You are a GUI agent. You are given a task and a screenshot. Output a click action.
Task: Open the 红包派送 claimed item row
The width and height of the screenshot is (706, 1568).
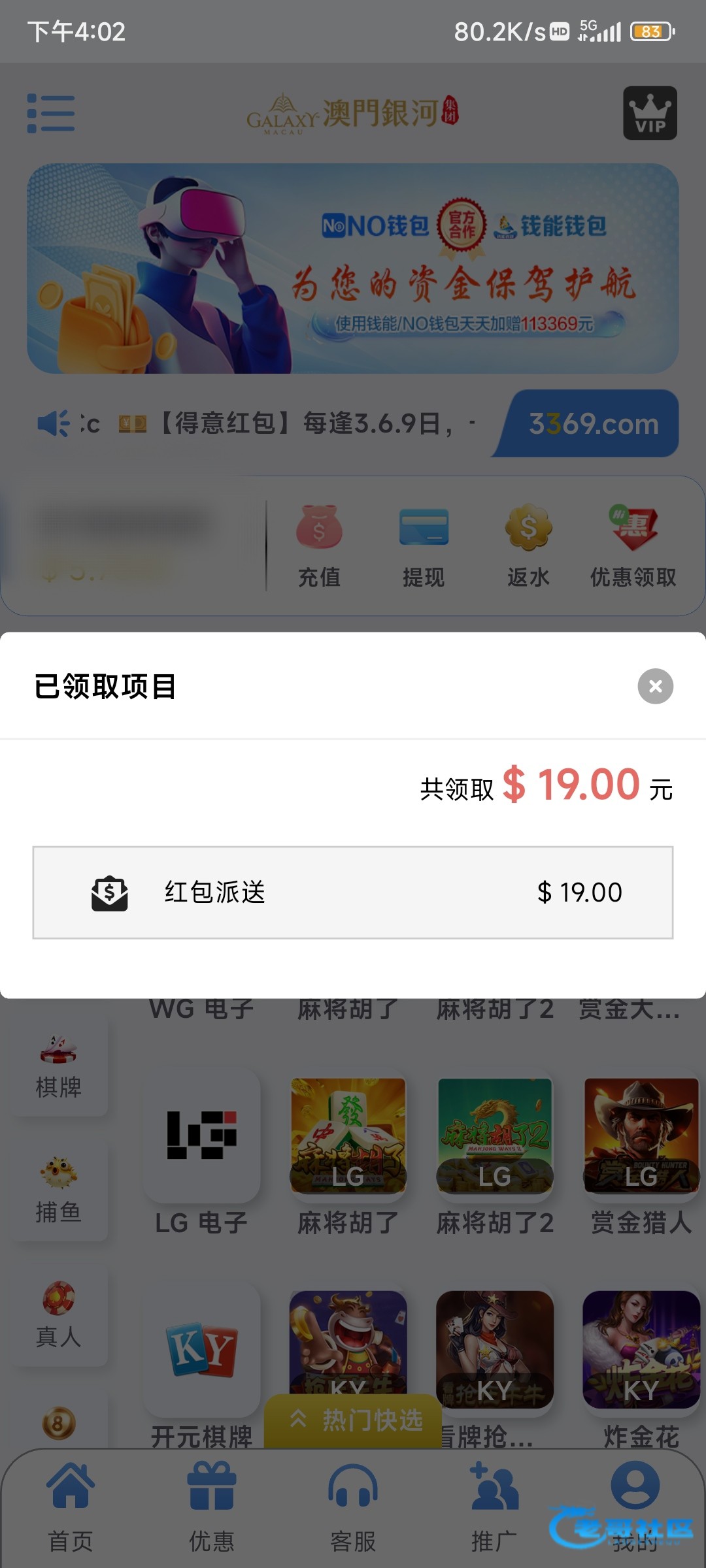click(353, 892)
